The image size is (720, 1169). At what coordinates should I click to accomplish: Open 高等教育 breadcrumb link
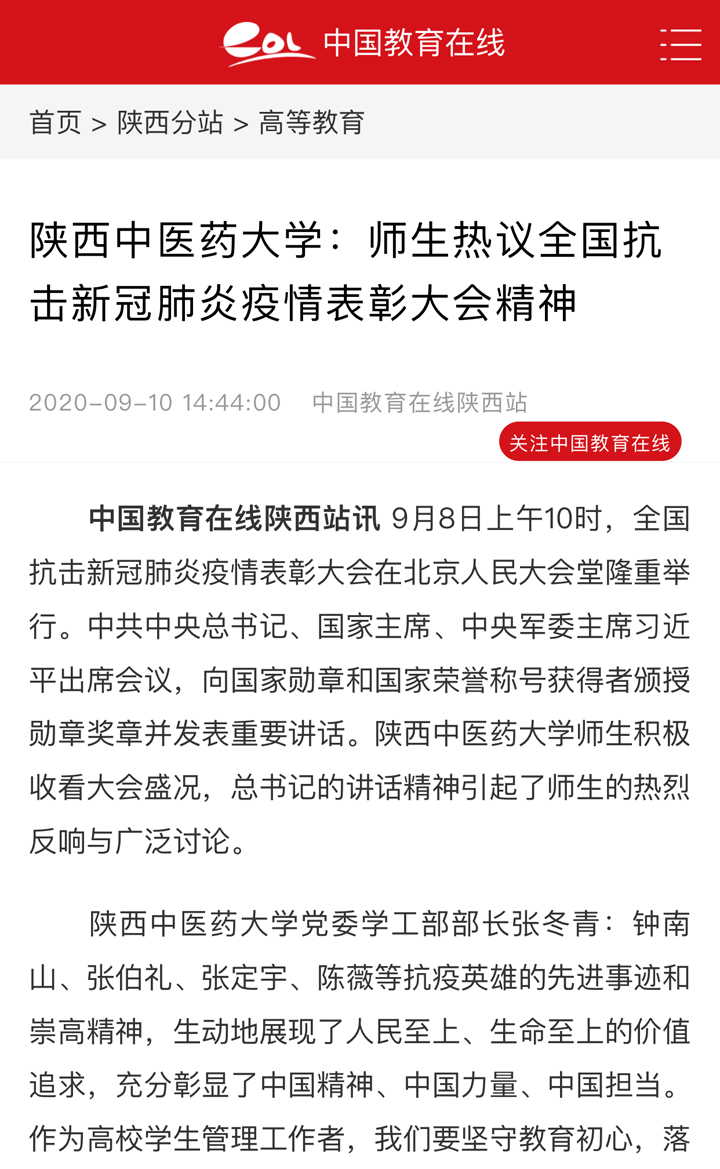pyautogui.click(x=312, y=122)
